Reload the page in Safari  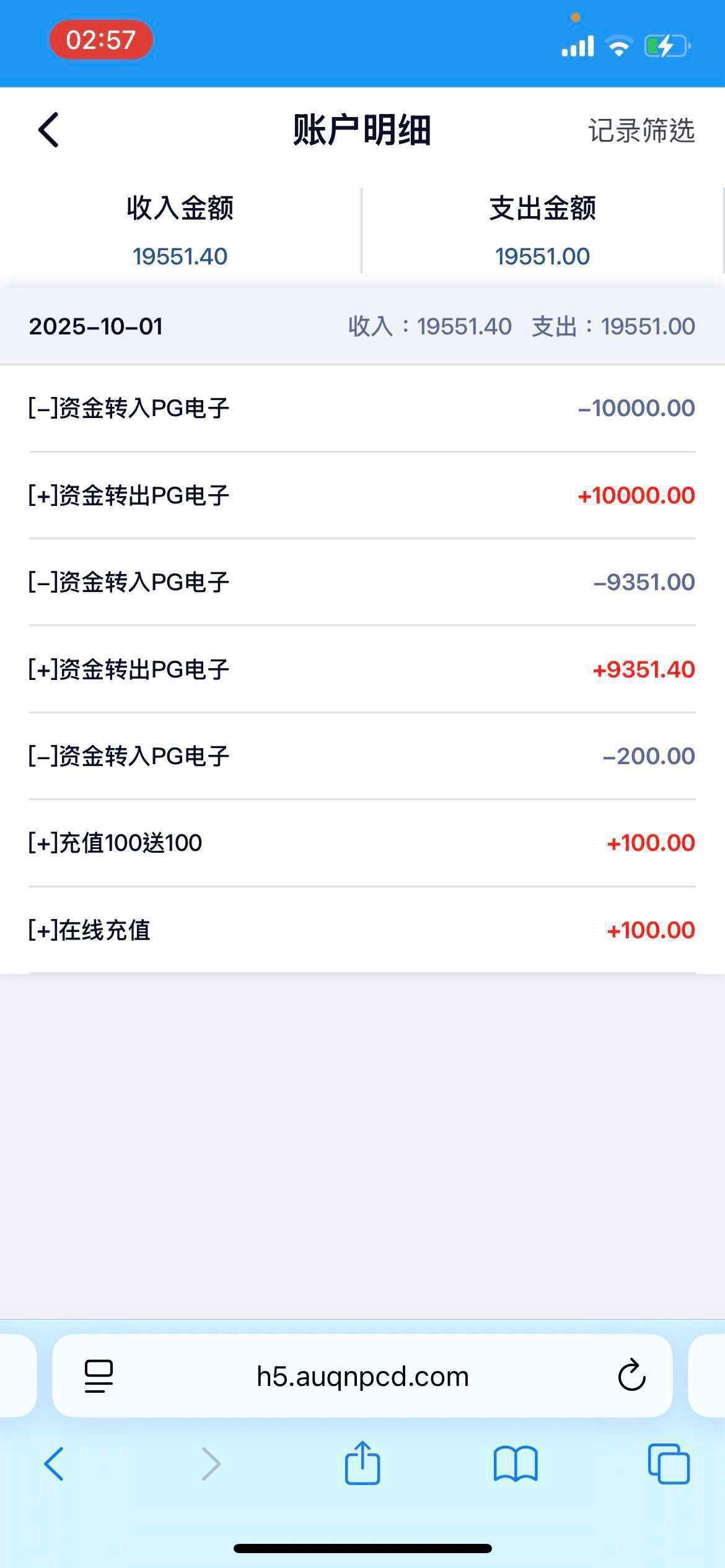[631, 1375]
